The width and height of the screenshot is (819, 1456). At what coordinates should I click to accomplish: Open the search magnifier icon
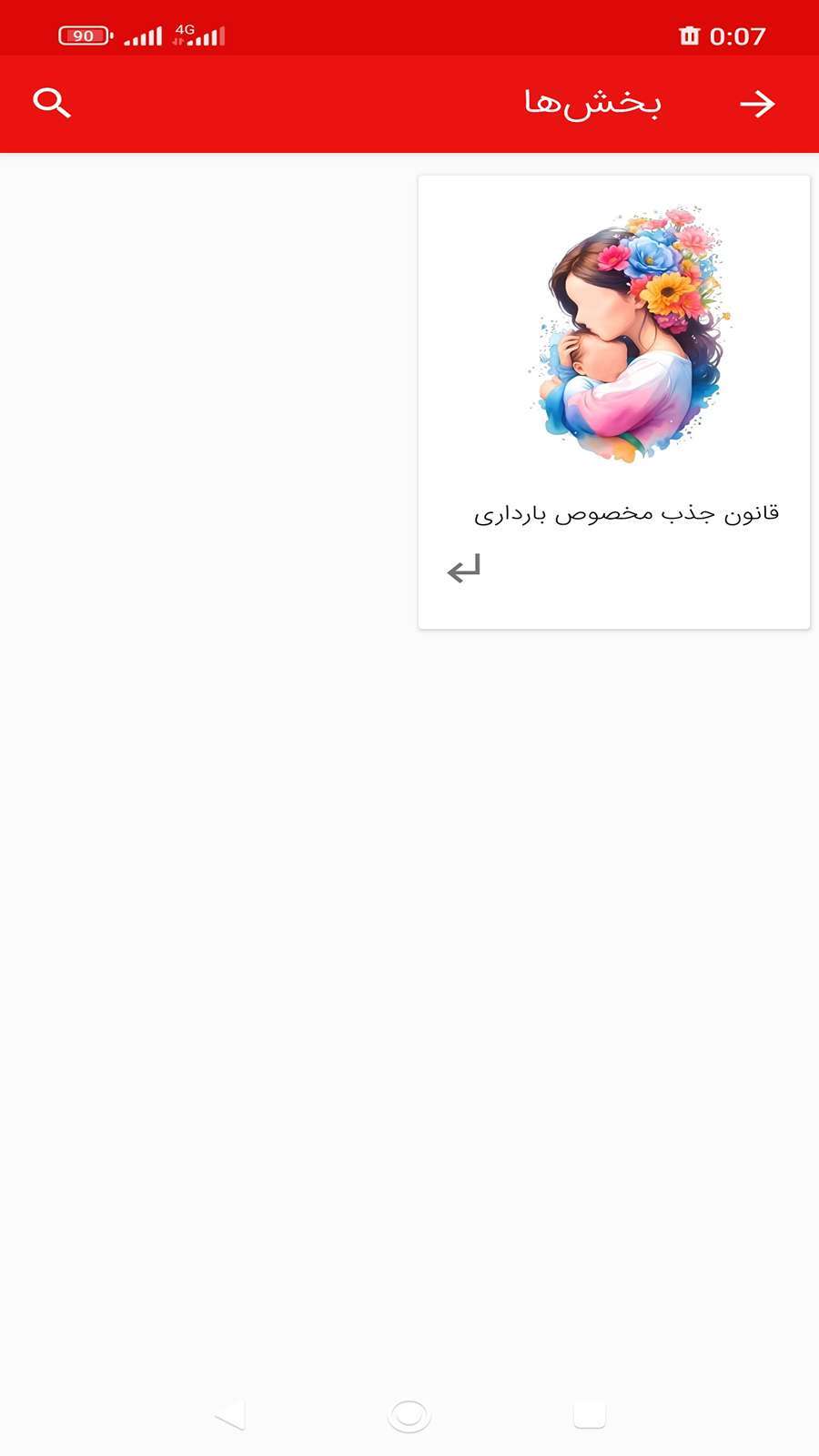pyautogui.click(x=52, y=102)
